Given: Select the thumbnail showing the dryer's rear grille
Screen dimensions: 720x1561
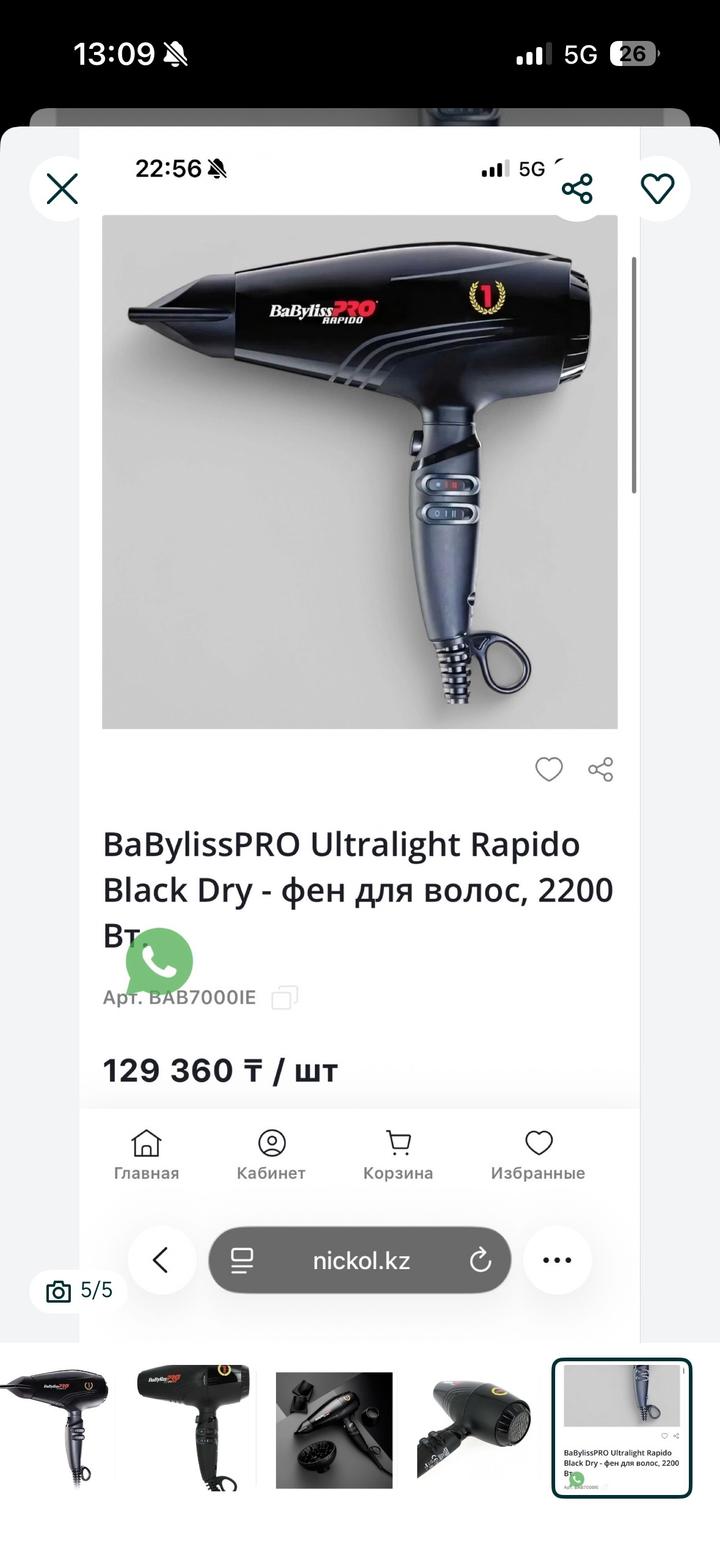Looking at the screenshot, I should click(474, 1428).
